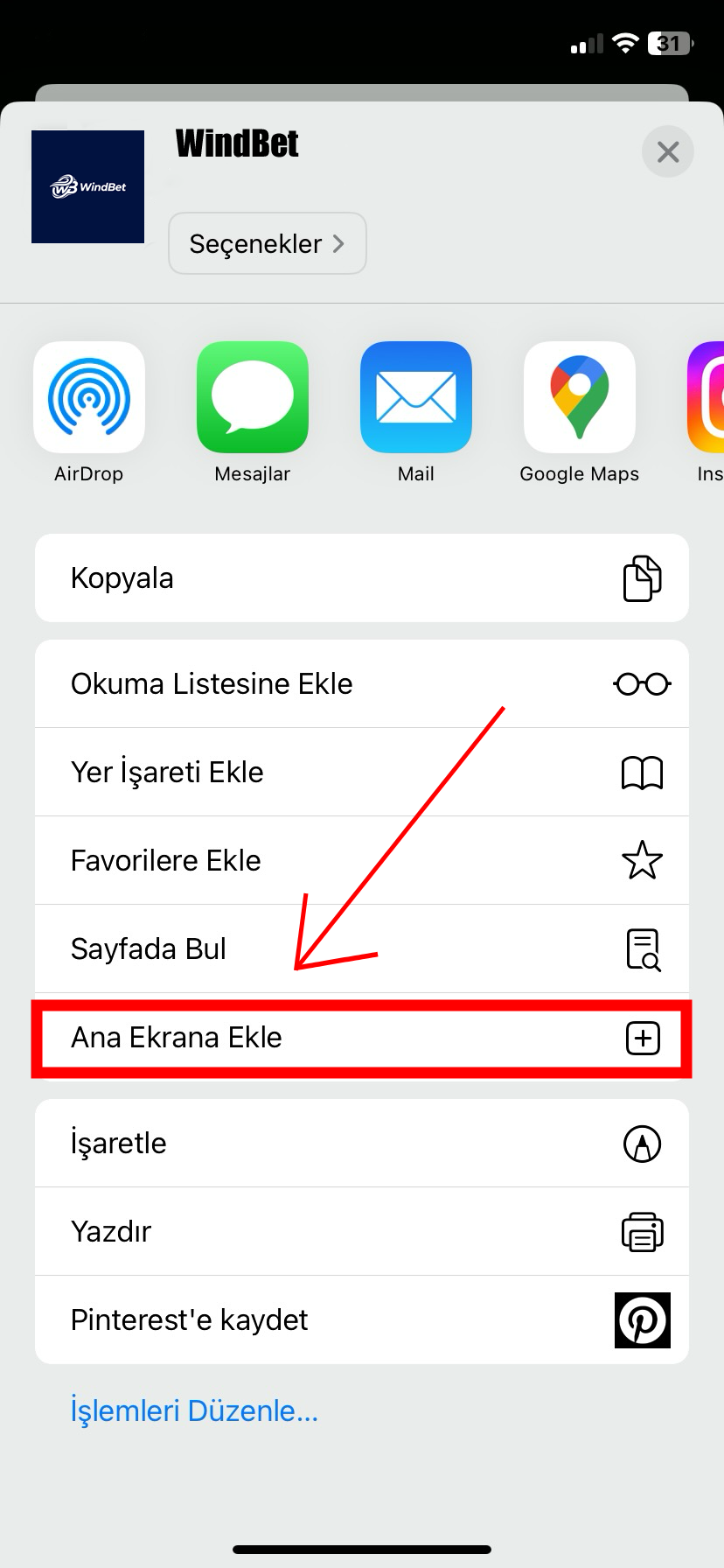Image resolution: width=724 pixels, height=1568 pixels.
Task: Send the link using Google Maps icon
Action: coord(579,397)
